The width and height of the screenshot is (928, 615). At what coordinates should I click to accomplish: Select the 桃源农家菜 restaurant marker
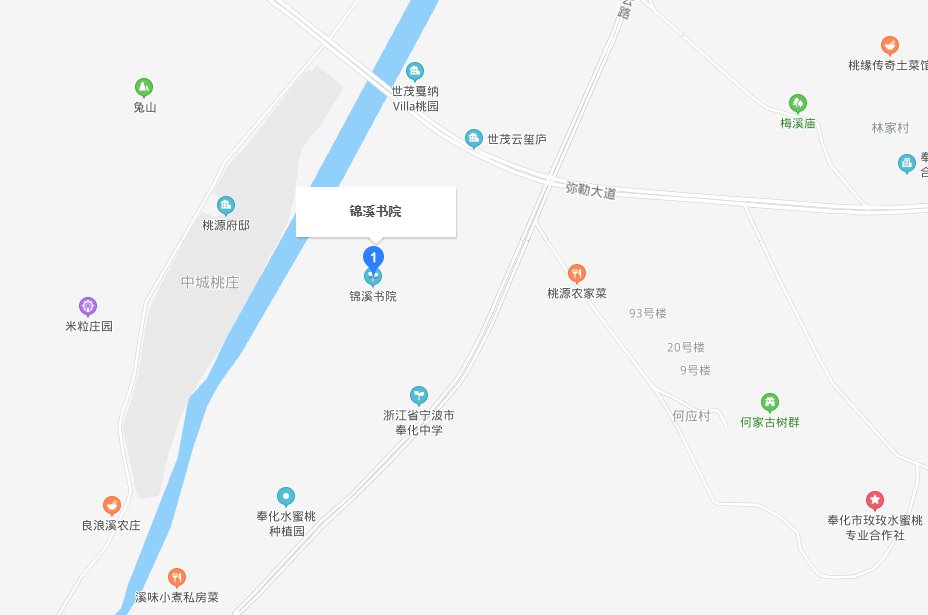576,273
